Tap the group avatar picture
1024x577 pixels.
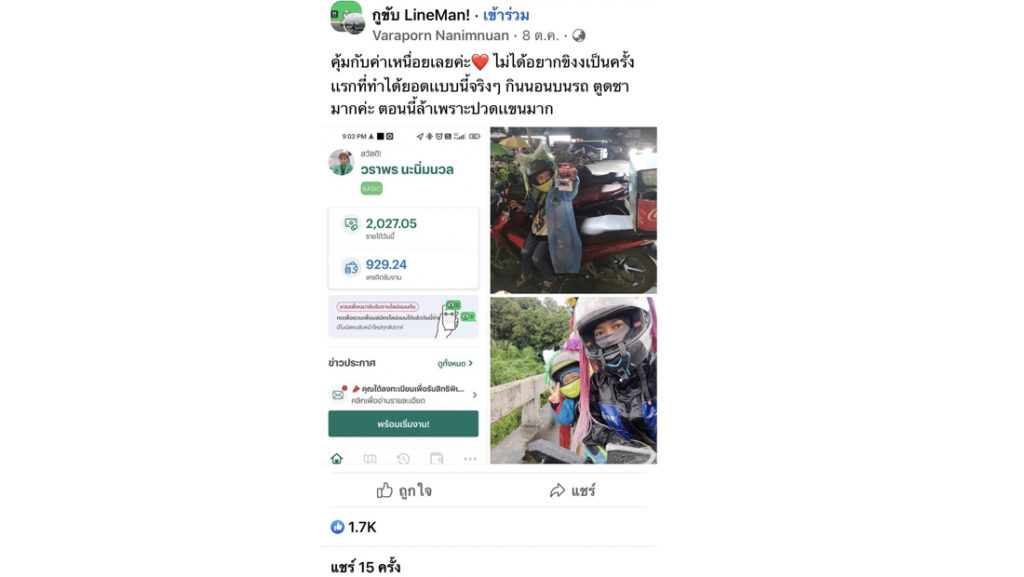pos(347,17)
